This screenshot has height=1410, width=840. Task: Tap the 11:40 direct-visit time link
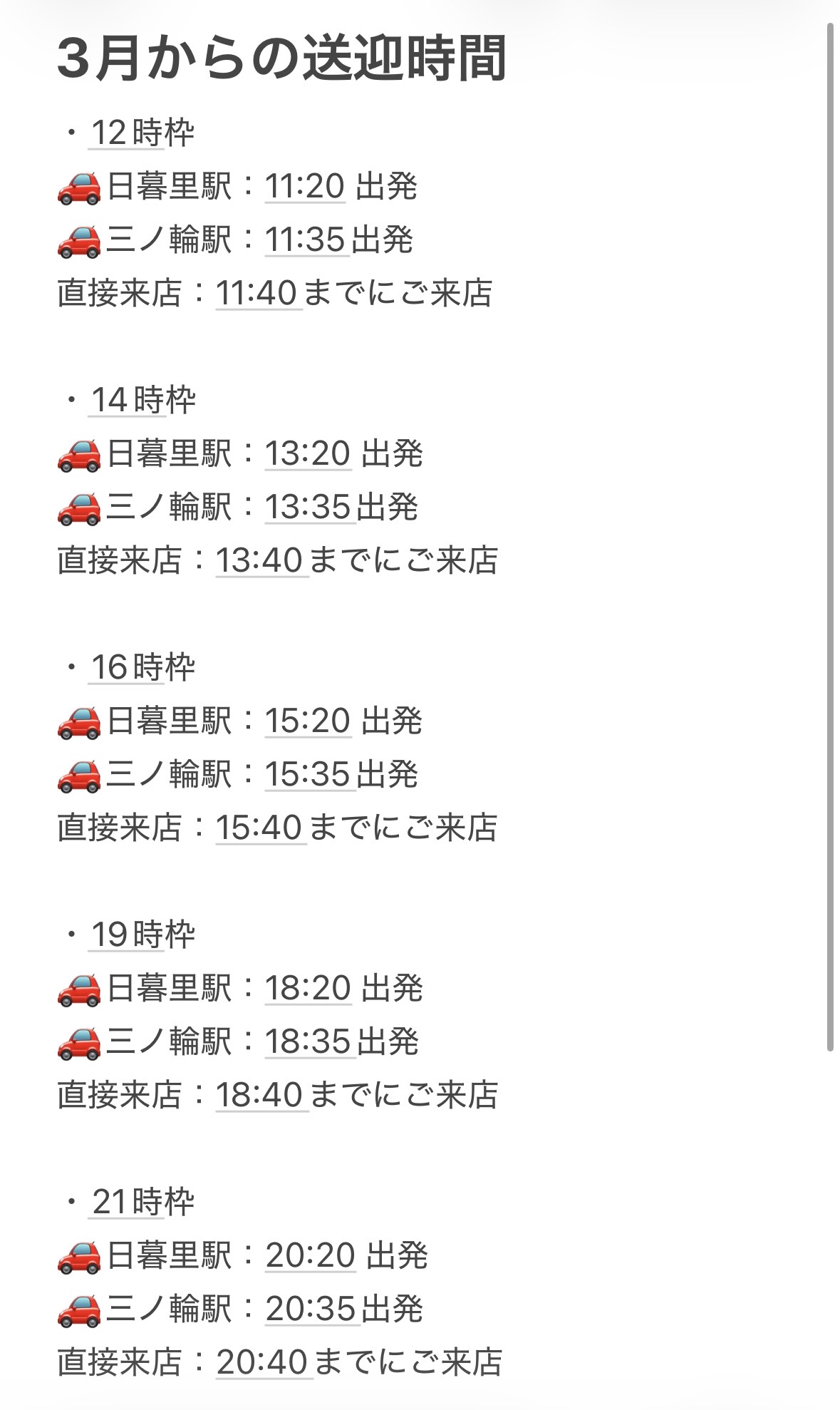258,294
